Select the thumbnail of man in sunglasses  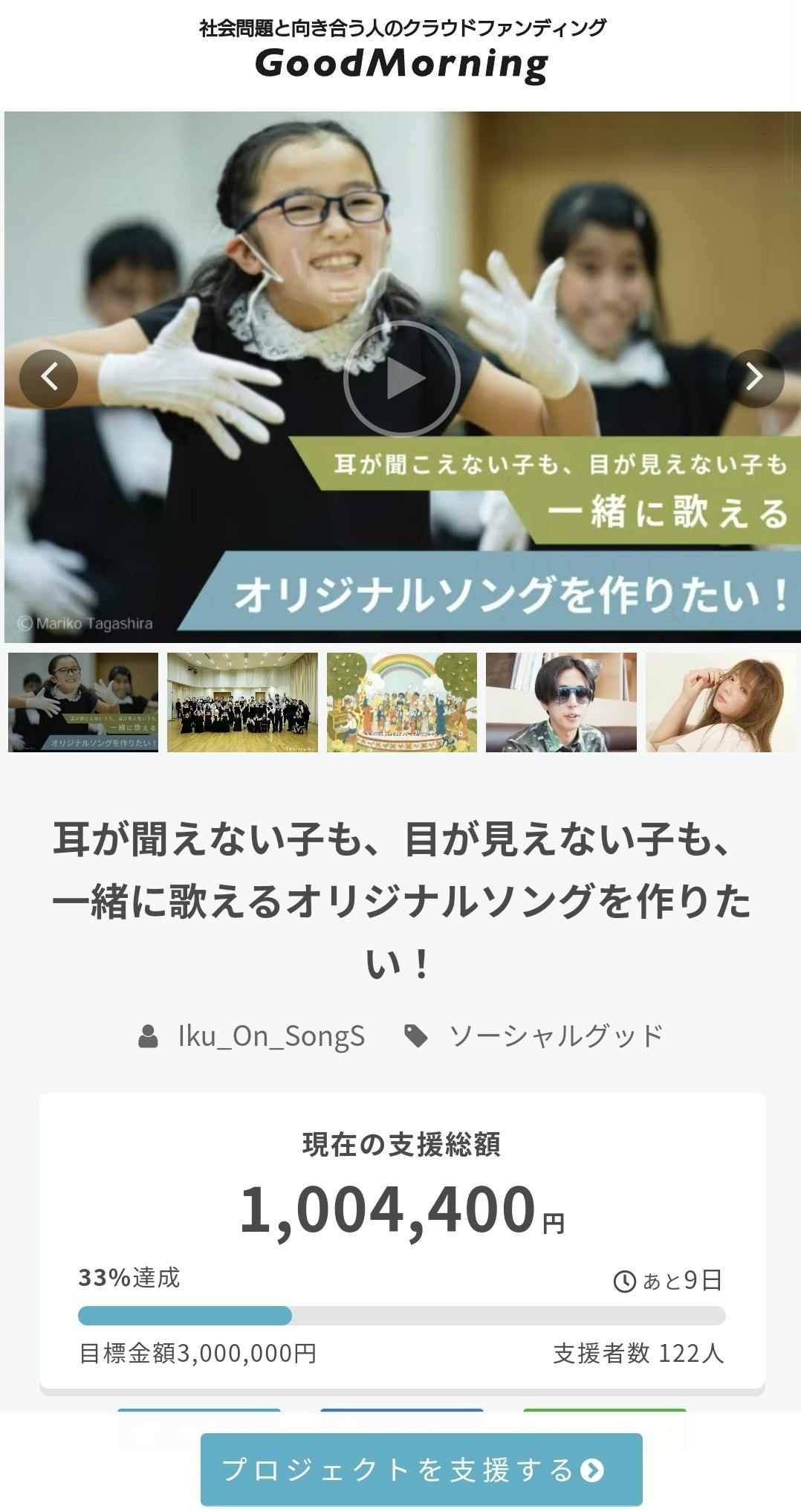click(x=561, y=702)
